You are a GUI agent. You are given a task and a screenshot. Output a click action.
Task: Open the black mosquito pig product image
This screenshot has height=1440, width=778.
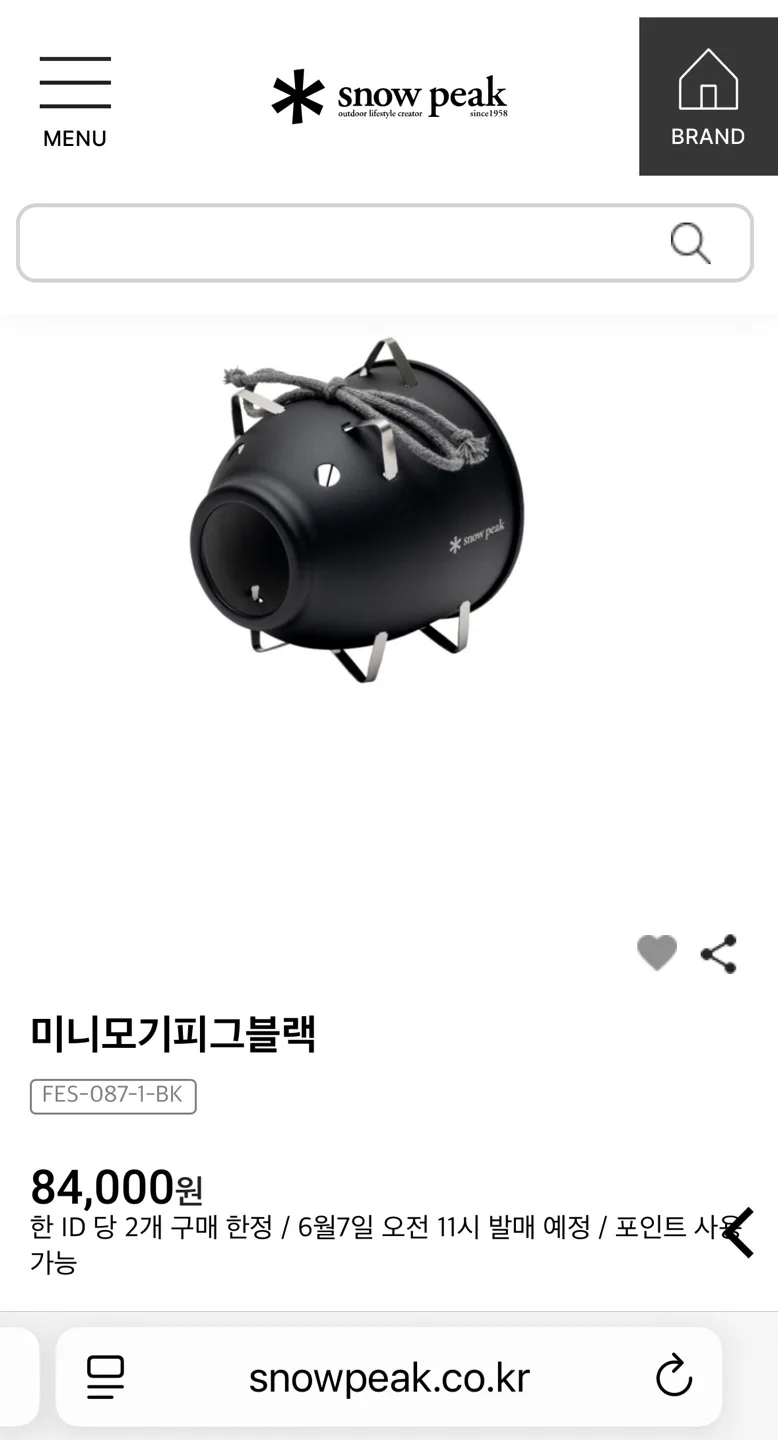coord(357,510)
